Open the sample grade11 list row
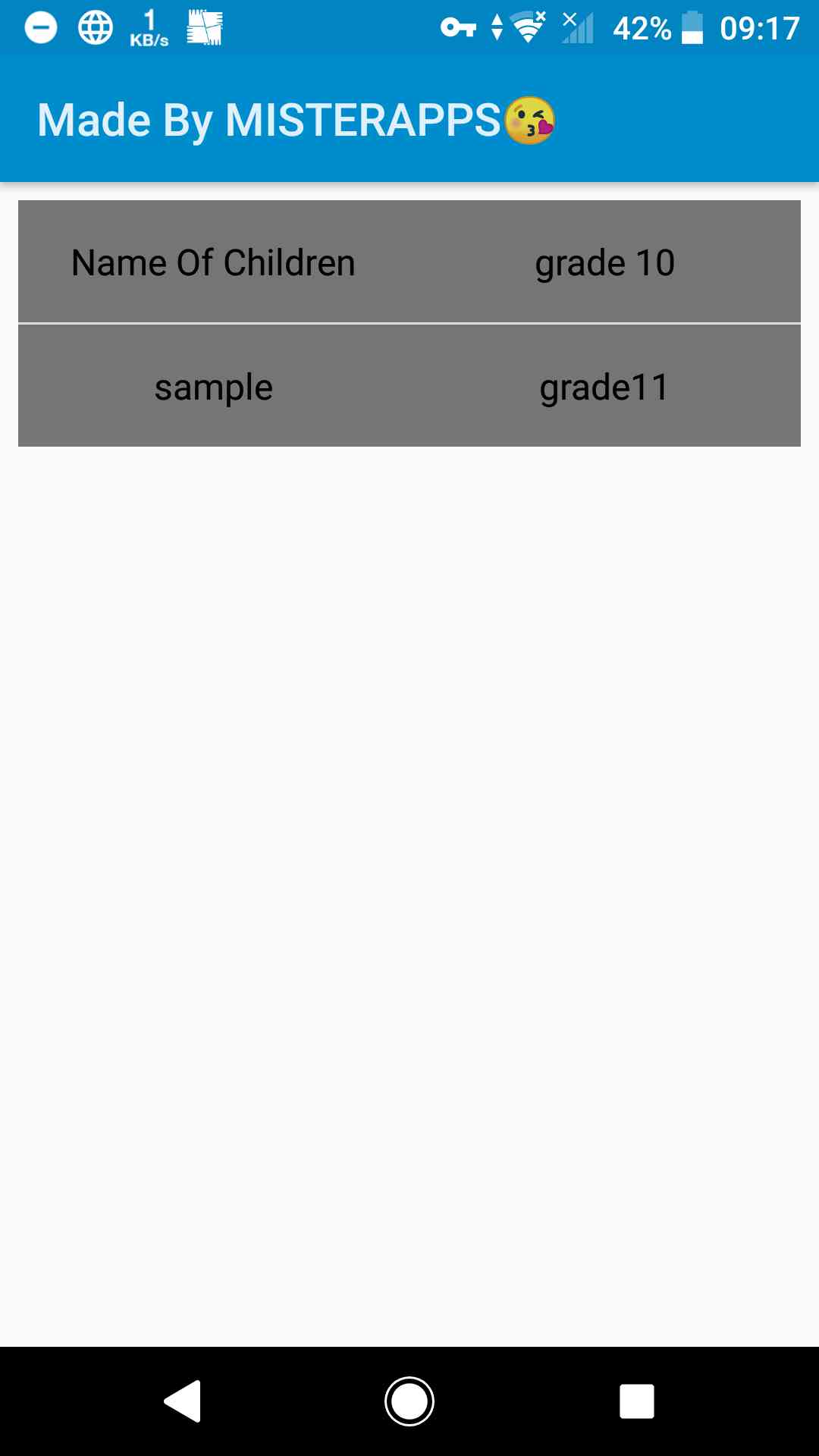Viewport: 819px width, 1456px height. point(409,386)
